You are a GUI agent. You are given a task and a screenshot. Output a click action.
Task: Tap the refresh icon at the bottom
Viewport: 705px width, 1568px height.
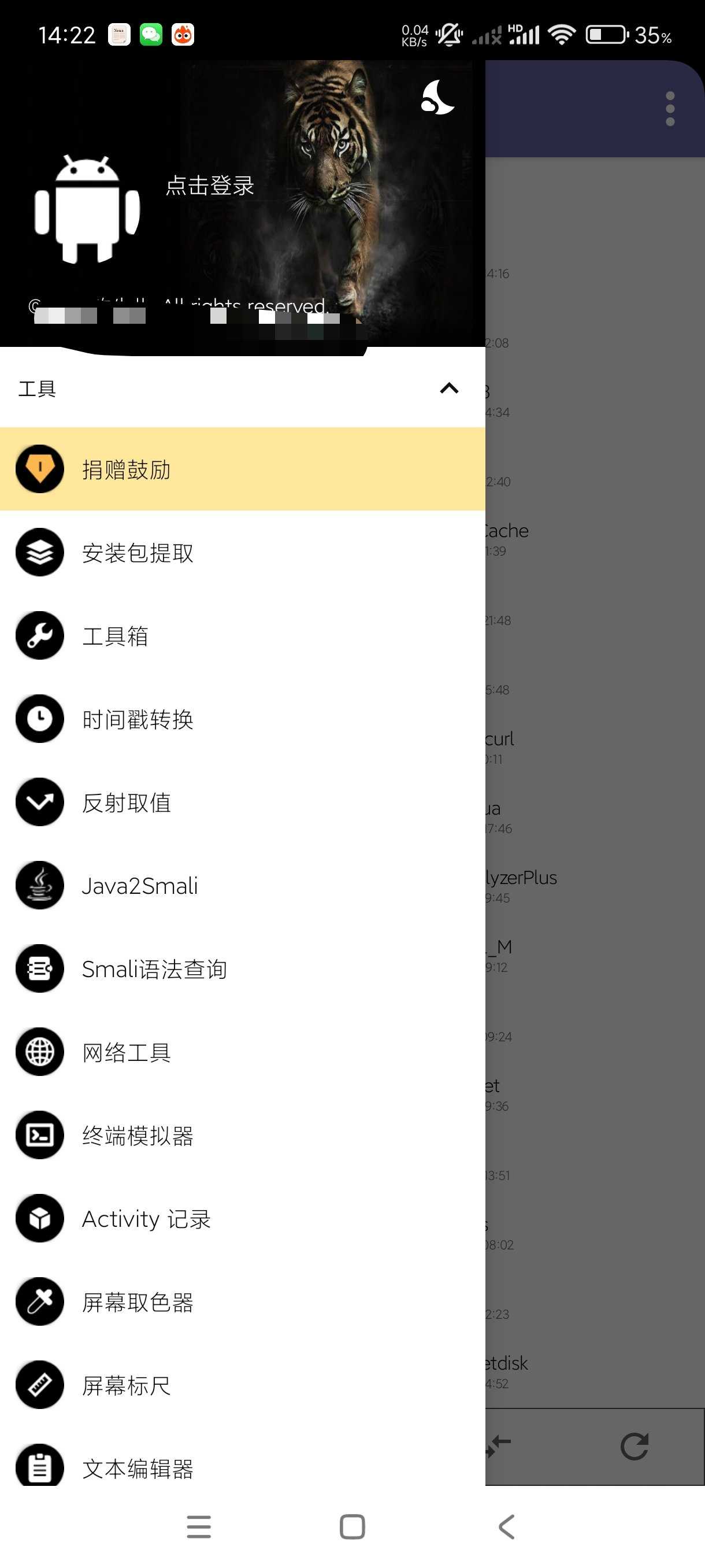tap(634, 1446)
